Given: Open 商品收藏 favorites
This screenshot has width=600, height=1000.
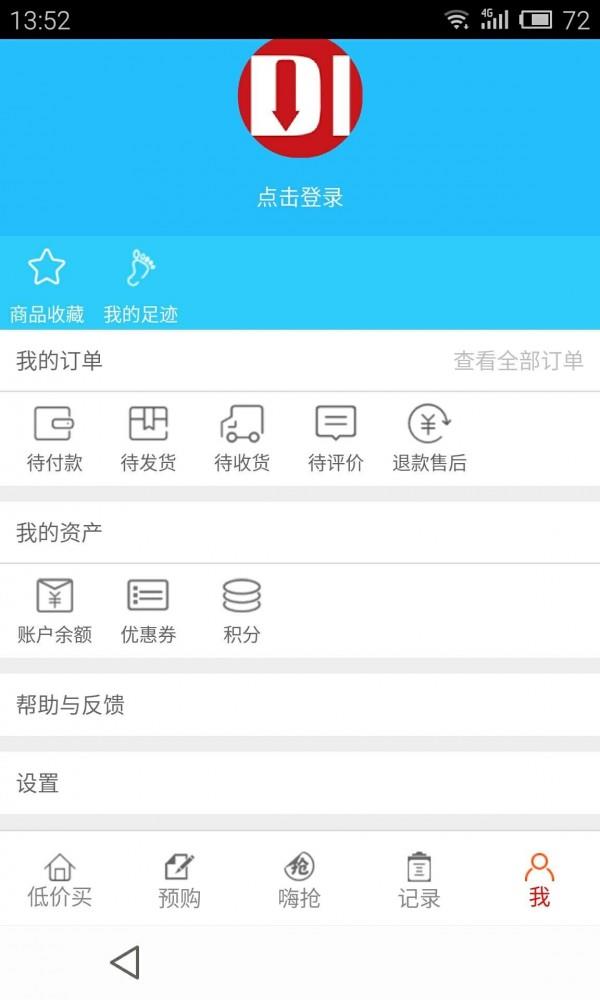Looking at the screenshot, I should pyautogui.click(x=47, y=286).
